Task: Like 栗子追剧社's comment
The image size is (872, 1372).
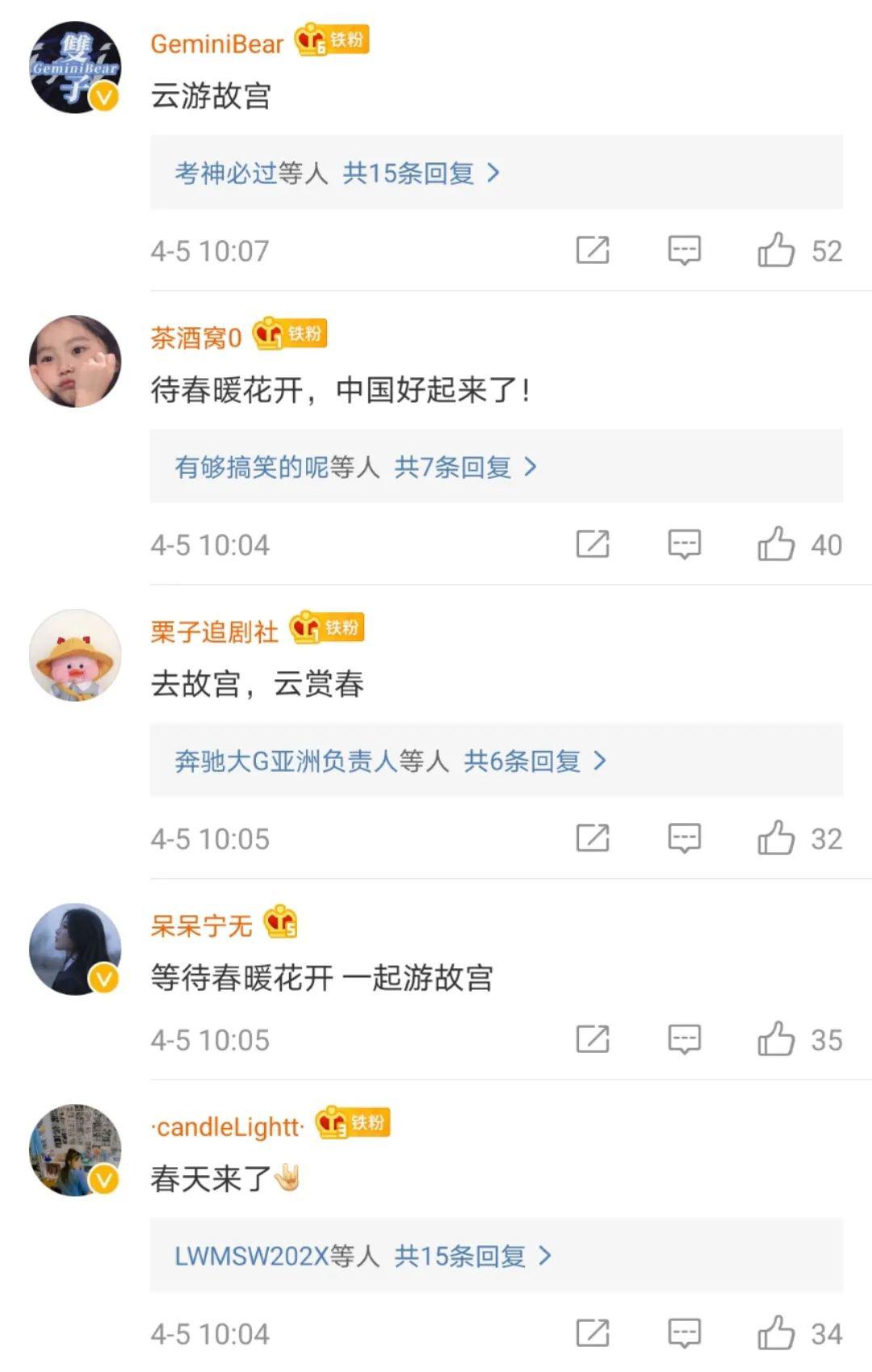Action: click(776, 838)
